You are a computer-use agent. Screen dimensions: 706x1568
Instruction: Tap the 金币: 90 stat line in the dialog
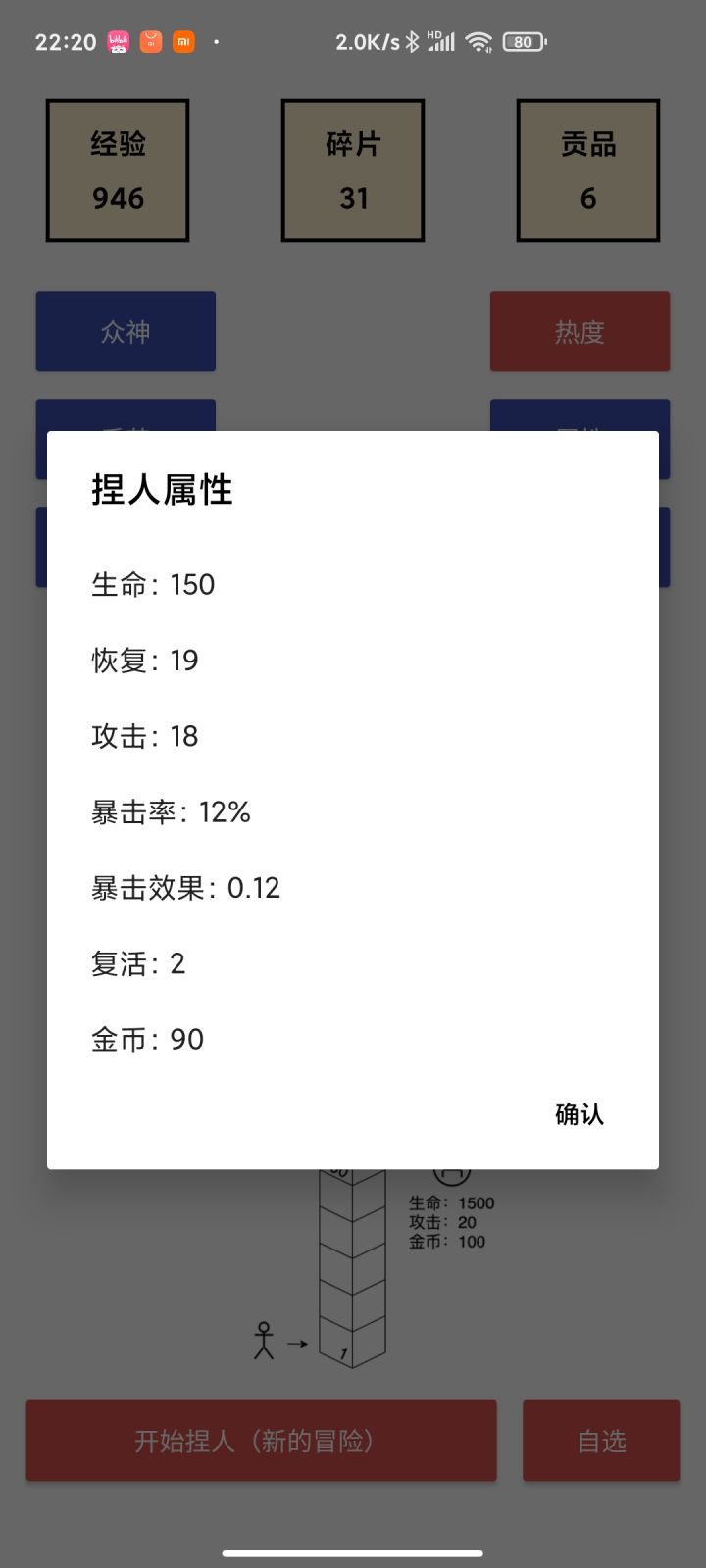click(146, 1039)
